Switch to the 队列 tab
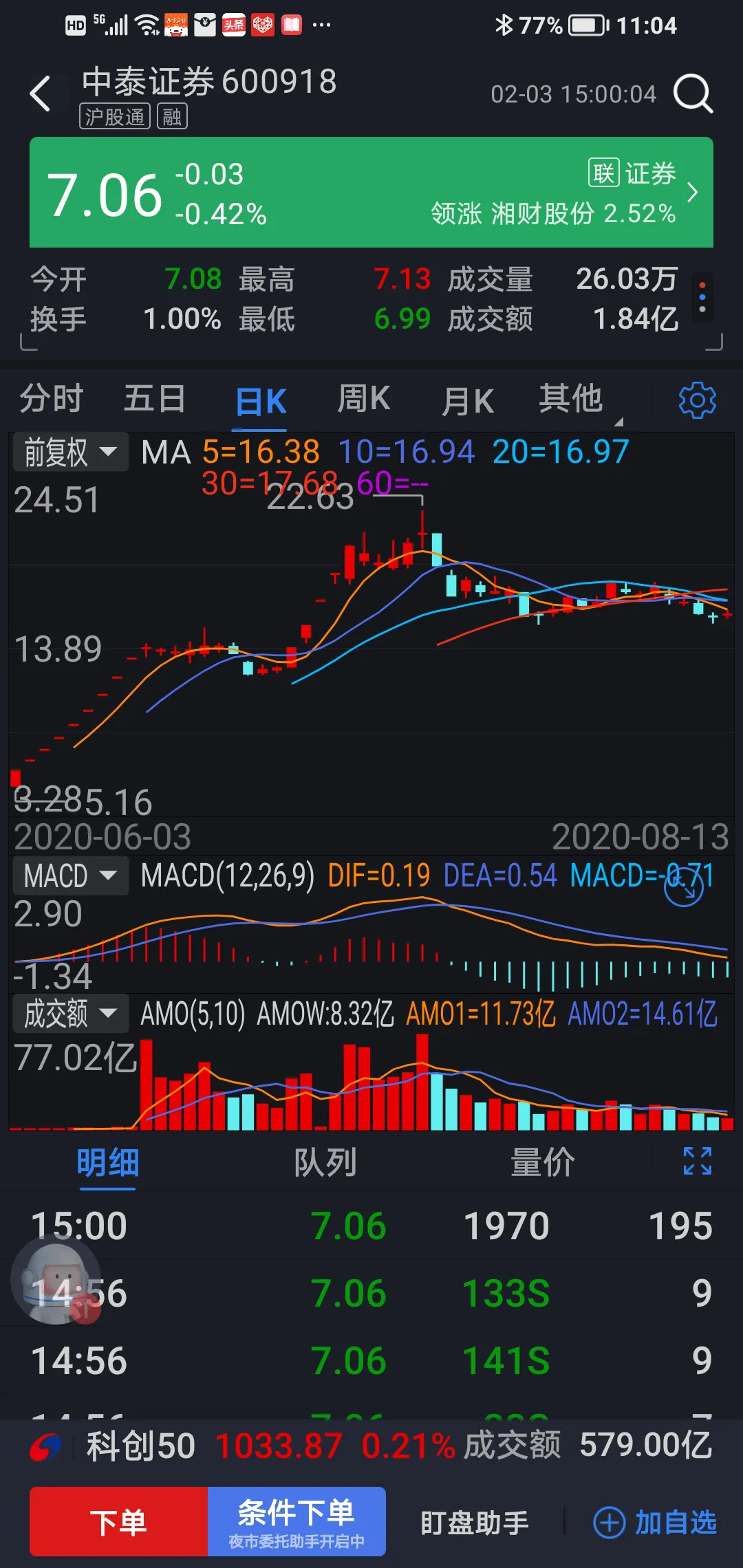The image size is (743, 1568). (x=325, y=1163)
